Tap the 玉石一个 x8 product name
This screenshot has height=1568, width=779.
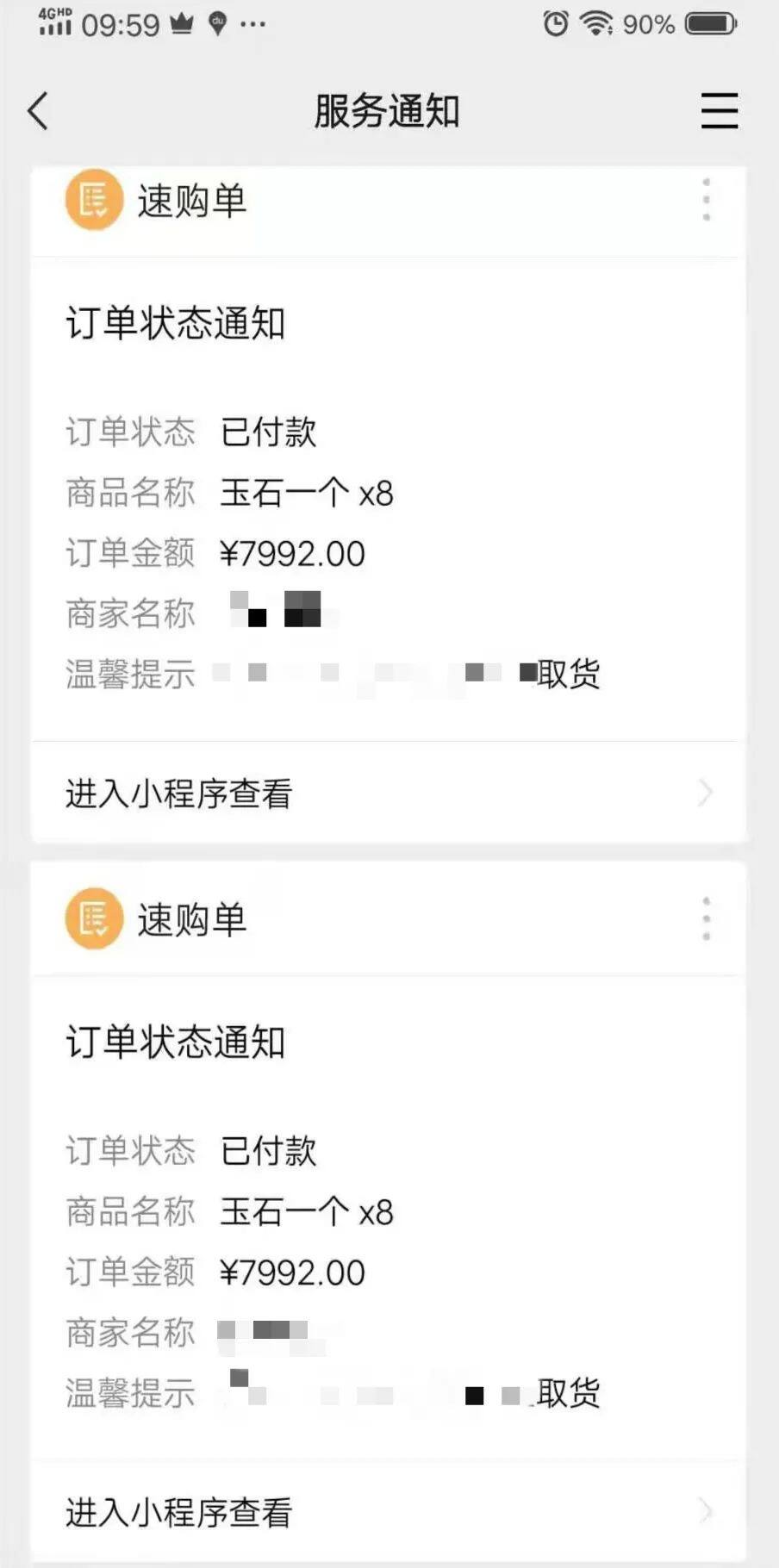coord(308,493)
